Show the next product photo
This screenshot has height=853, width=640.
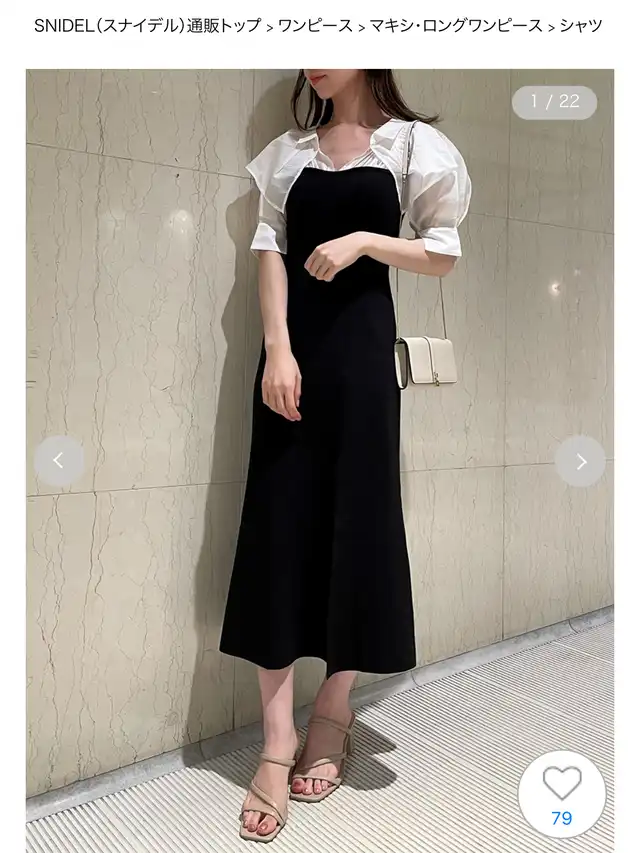pyautogui.click(x=580, y=461)
